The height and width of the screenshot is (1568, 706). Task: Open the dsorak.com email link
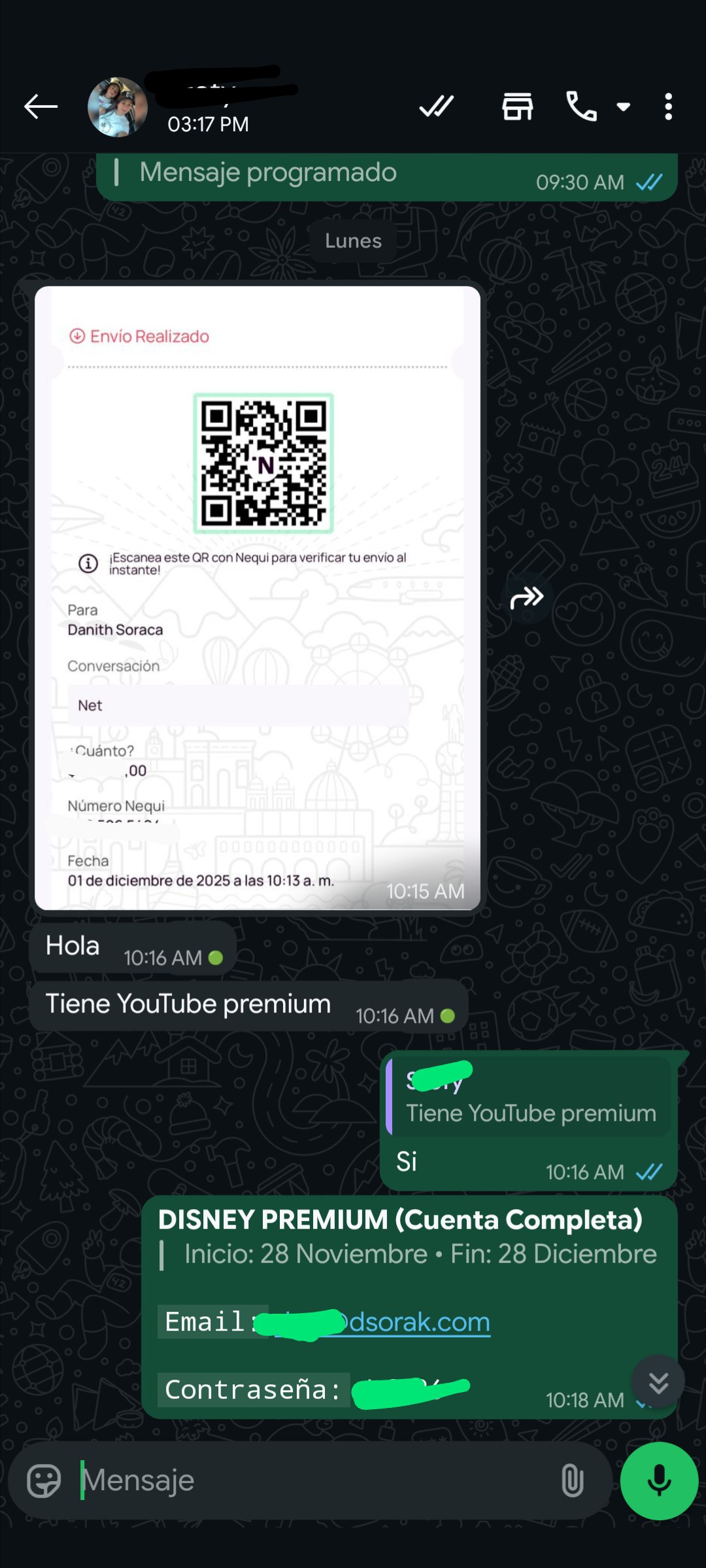pos(418,1322)
